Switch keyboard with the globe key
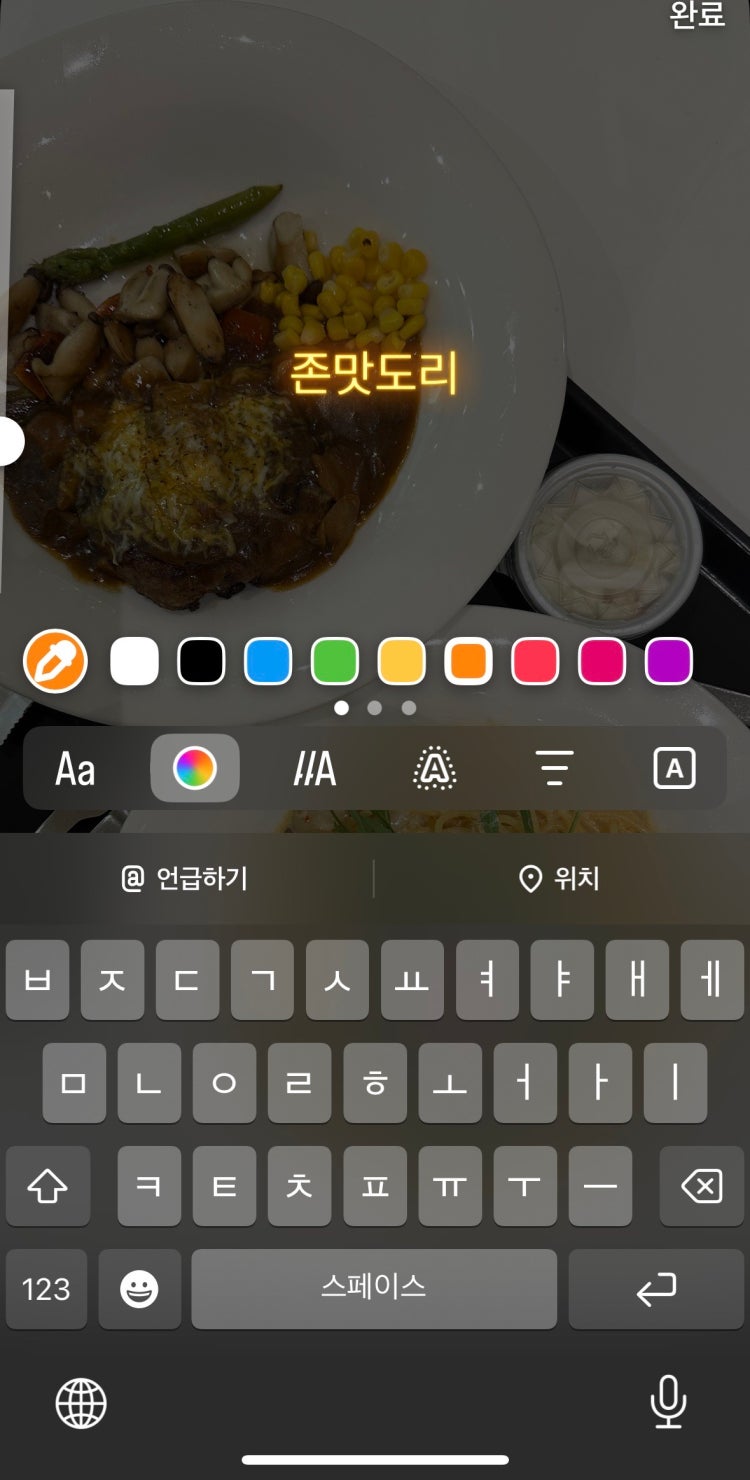The image size is (750, 1480). coord(81,1402)
